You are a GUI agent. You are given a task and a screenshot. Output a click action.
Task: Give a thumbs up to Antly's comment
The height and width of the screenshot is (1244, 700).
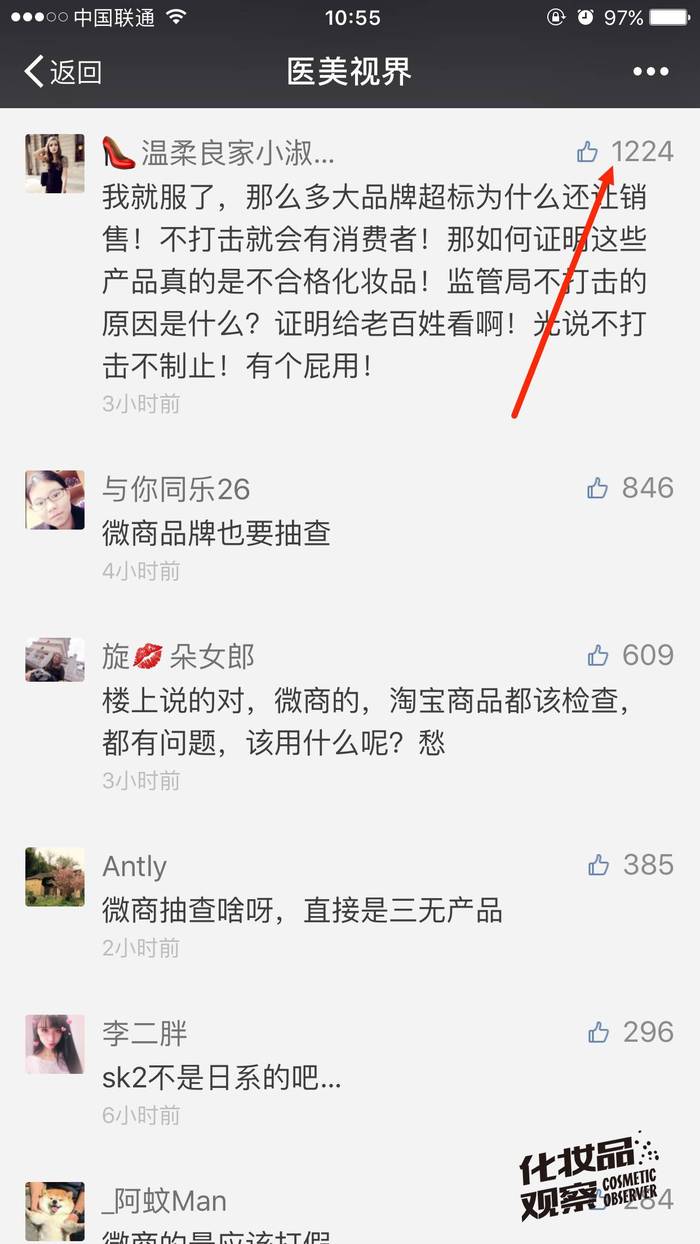click(598, 865)
